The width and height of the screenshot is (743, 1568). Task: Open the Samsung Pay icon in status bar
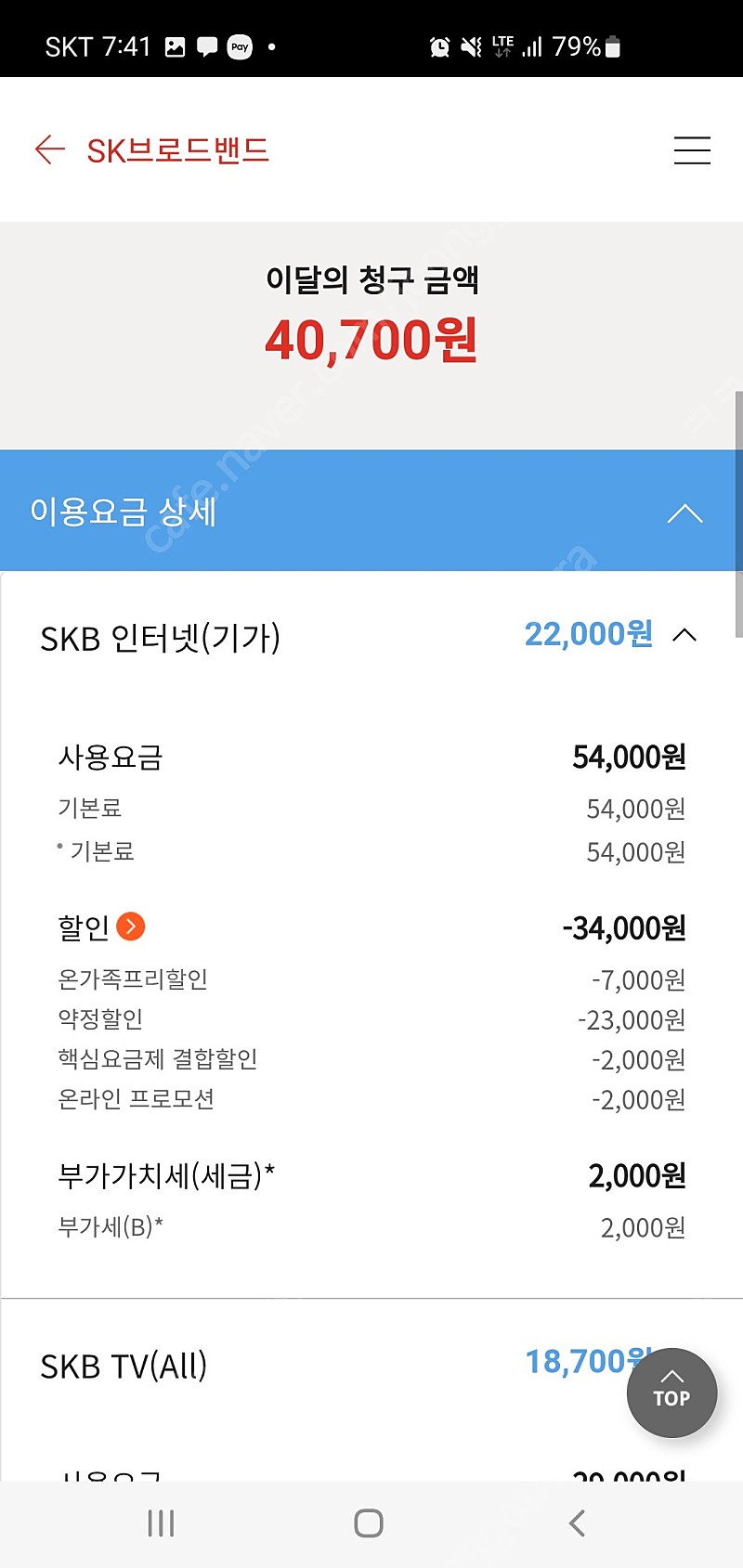[239, 46]
